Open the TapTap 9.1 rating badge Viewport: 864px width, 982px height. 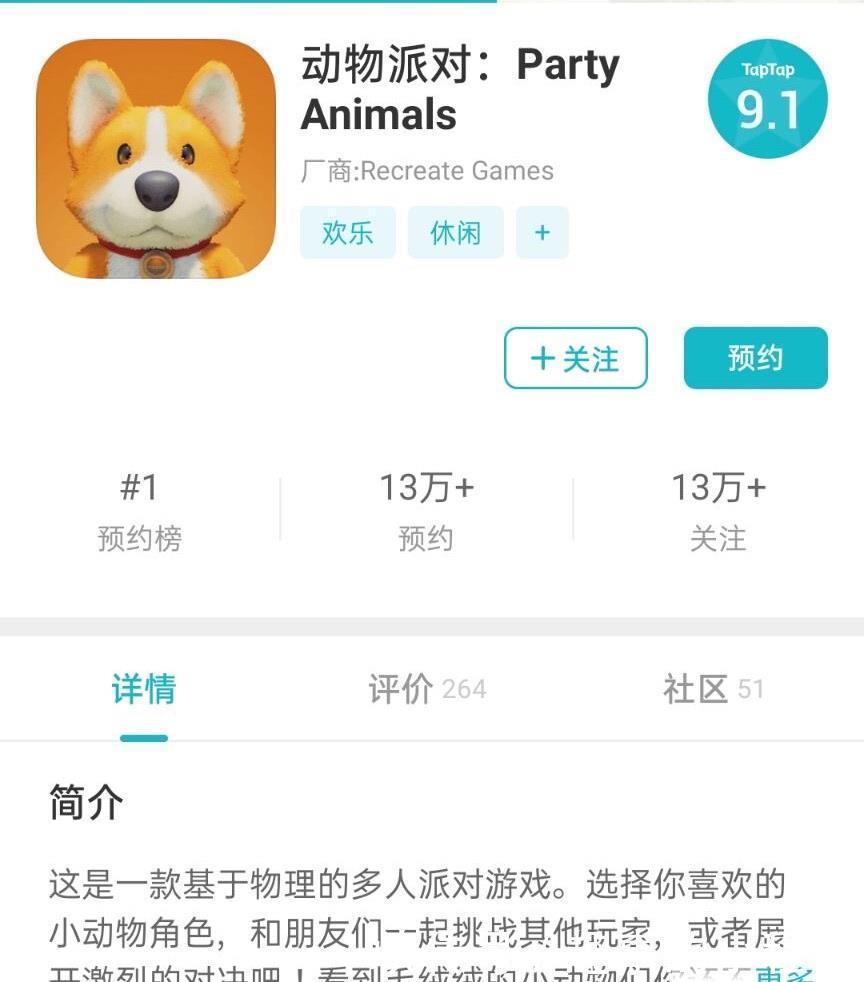(770, 97)
